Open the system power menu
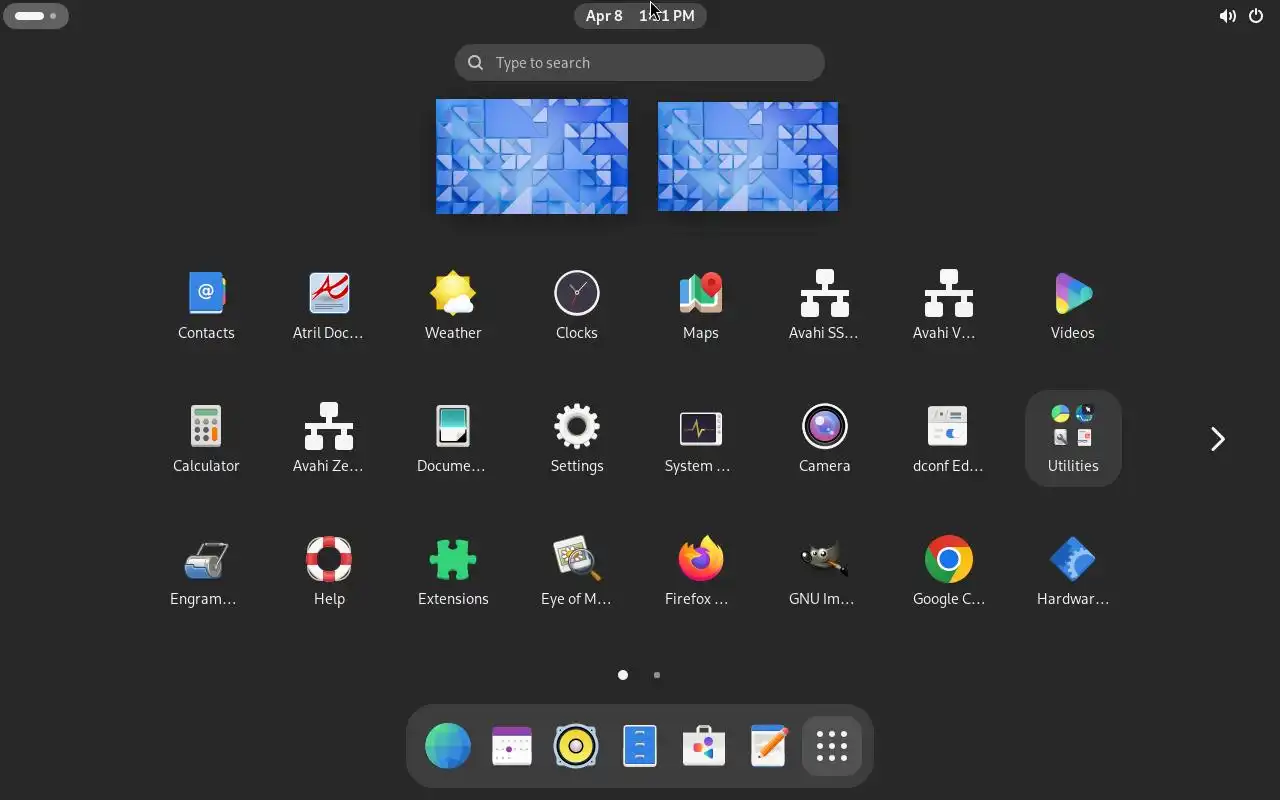The width and height of the screenshot is (1280, 800). coord(1256,16)
